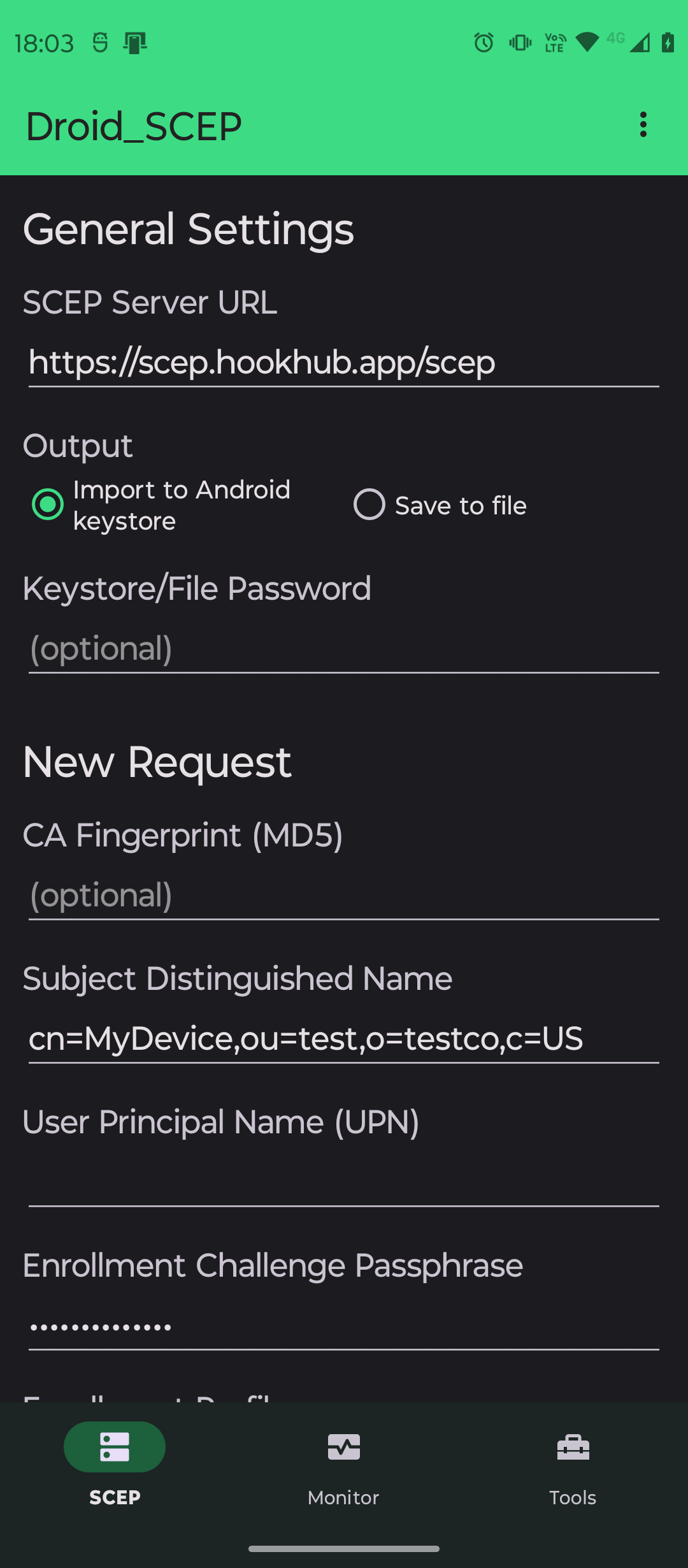Viewport: 688px width, 1568px height.
Task: Tap the Wi-Fi status icon
Action: pos(586,42)
